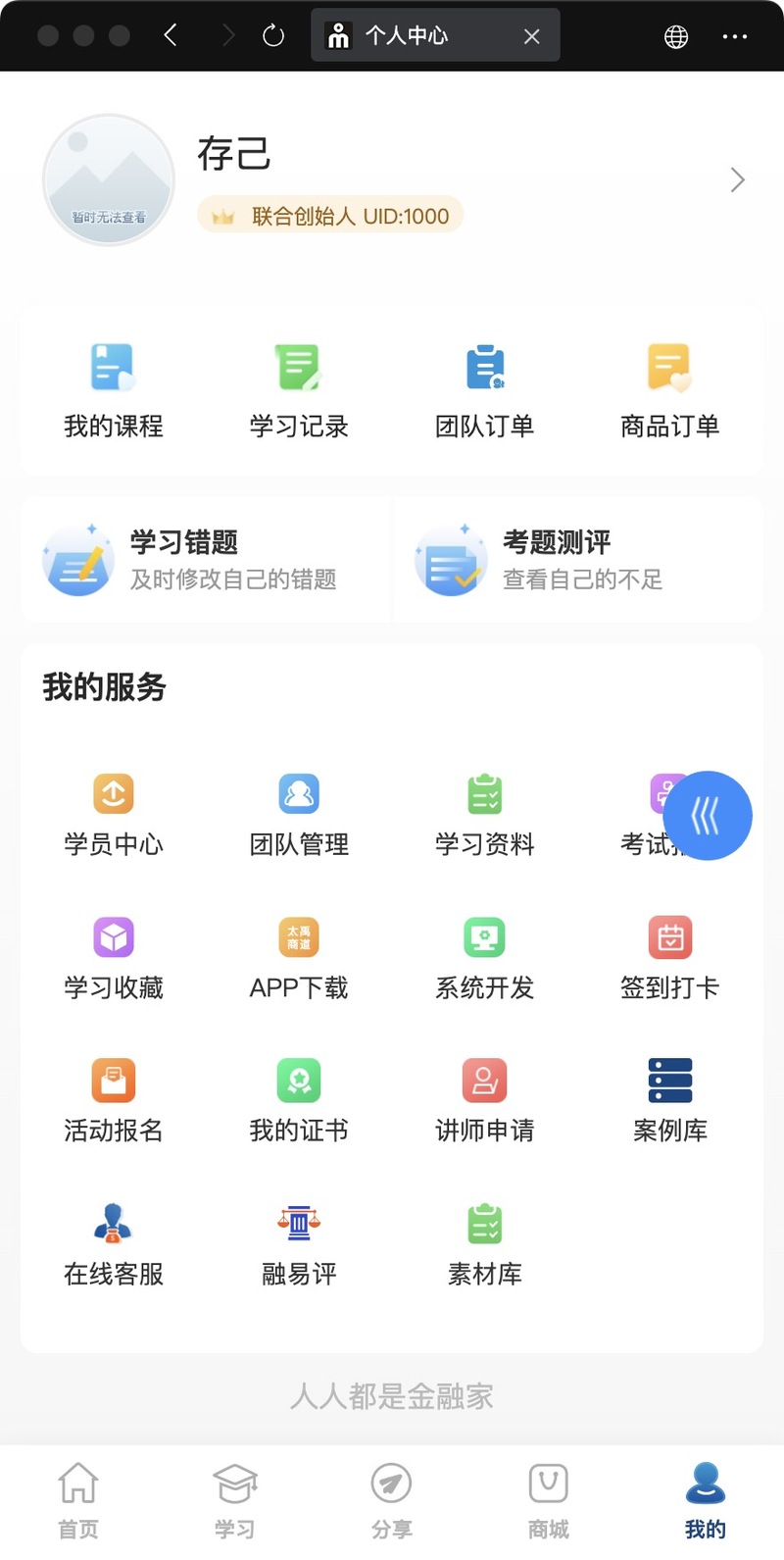
Task: Go back using the top bar arrow
Action: point(171,36)
